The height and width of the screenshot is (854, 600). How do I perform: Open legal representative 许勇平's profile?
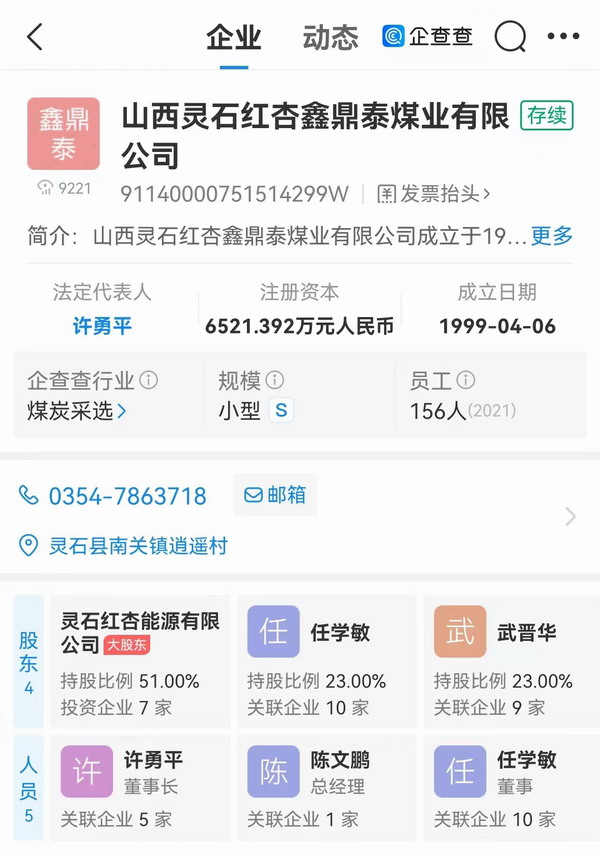[102, 326]
